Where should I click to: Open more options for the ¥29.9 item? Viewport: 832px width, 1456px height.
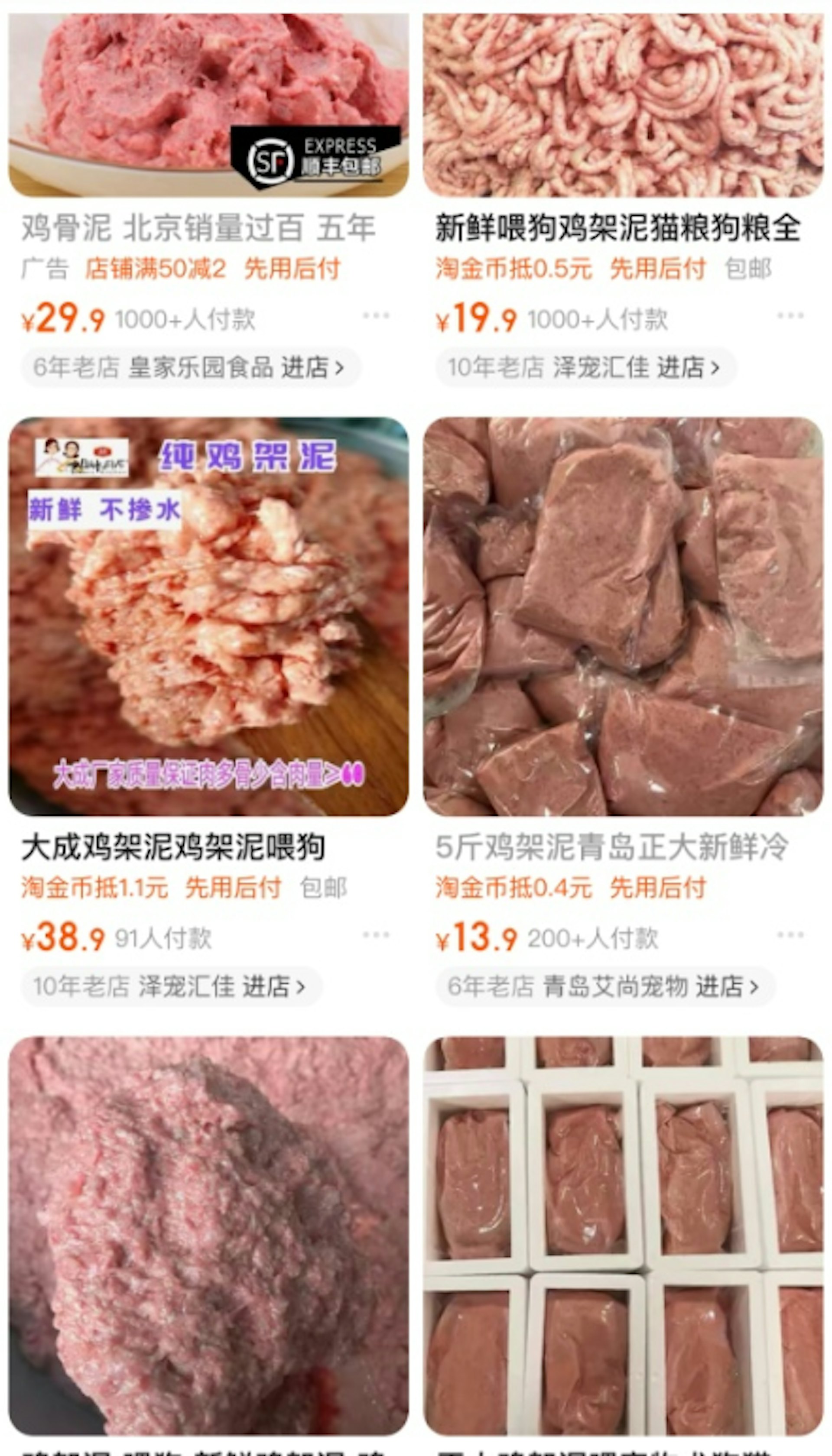375,315
